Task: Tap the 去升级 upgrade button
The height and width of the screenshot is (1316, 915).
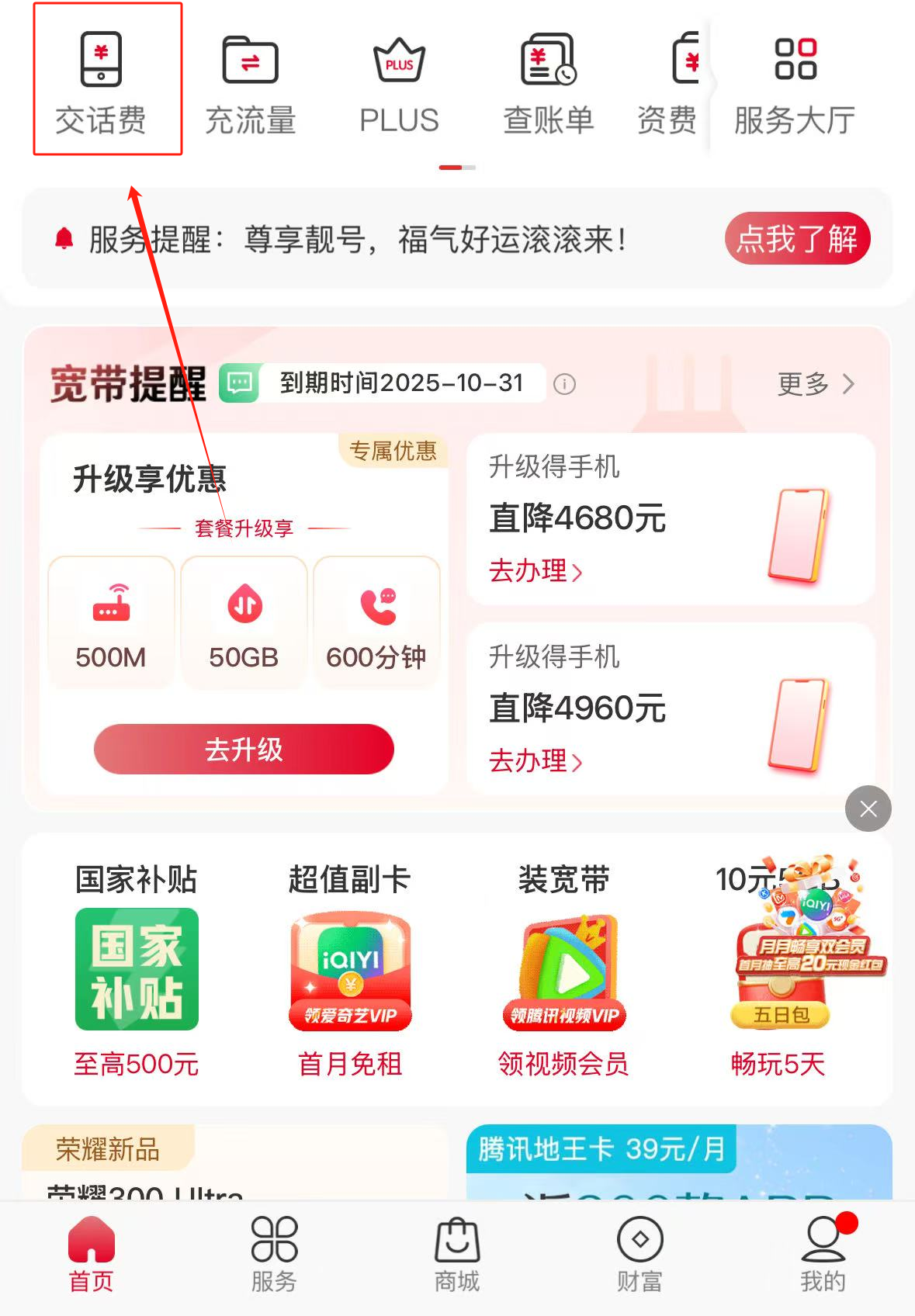Action: click(244, 749)
